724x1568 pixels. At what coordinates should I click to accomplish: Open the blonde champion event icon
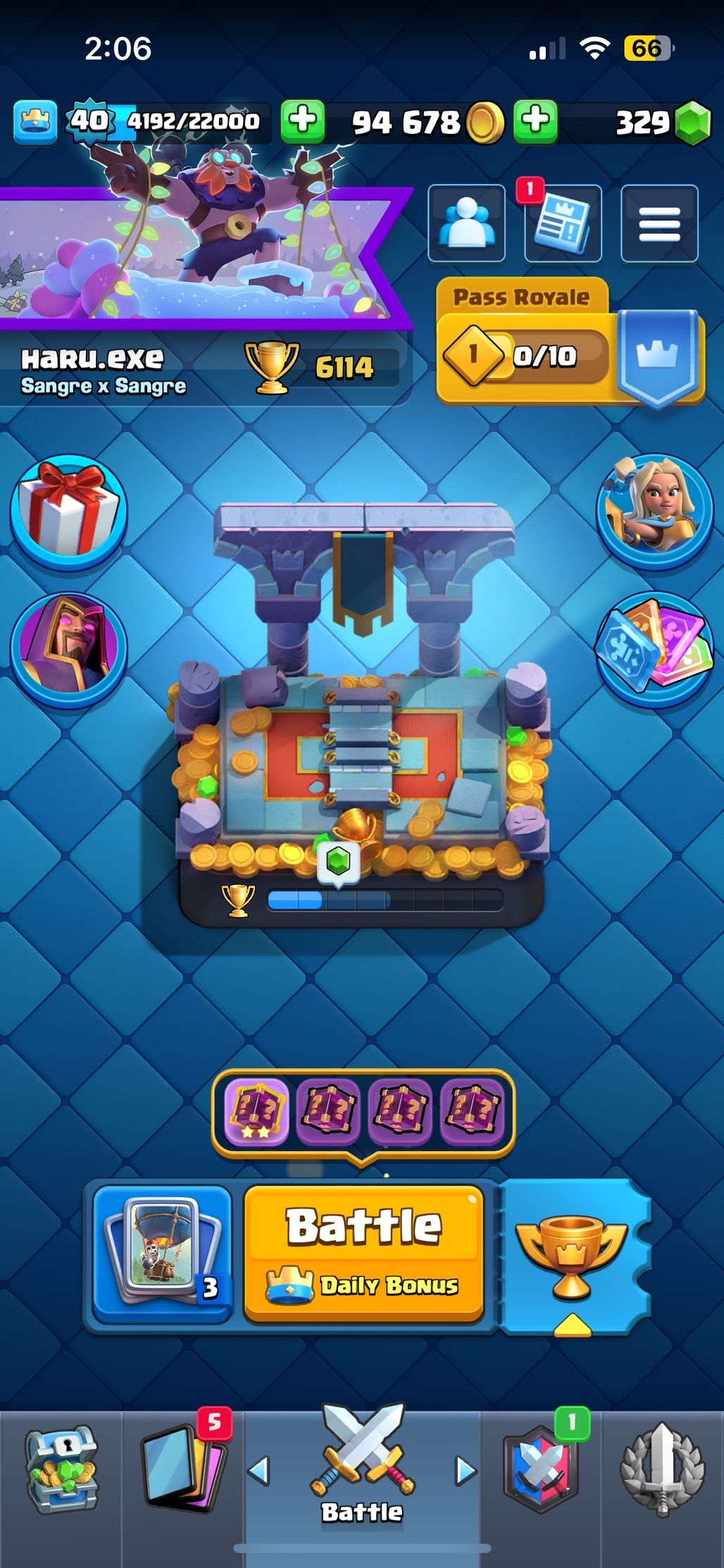[x=655, y=510]
